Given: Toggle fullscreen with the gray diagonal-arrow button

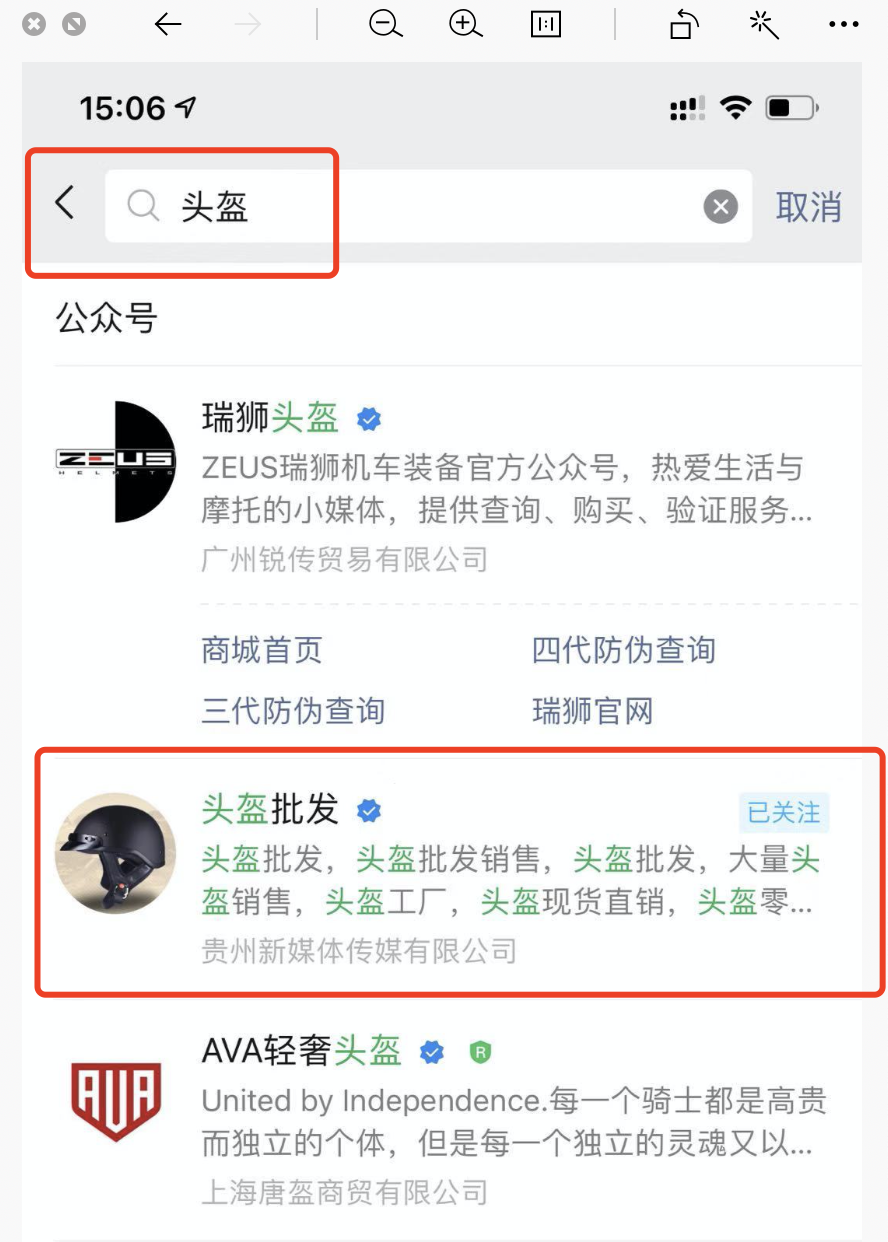Looking at the screenshot, I should click(74, 24).
